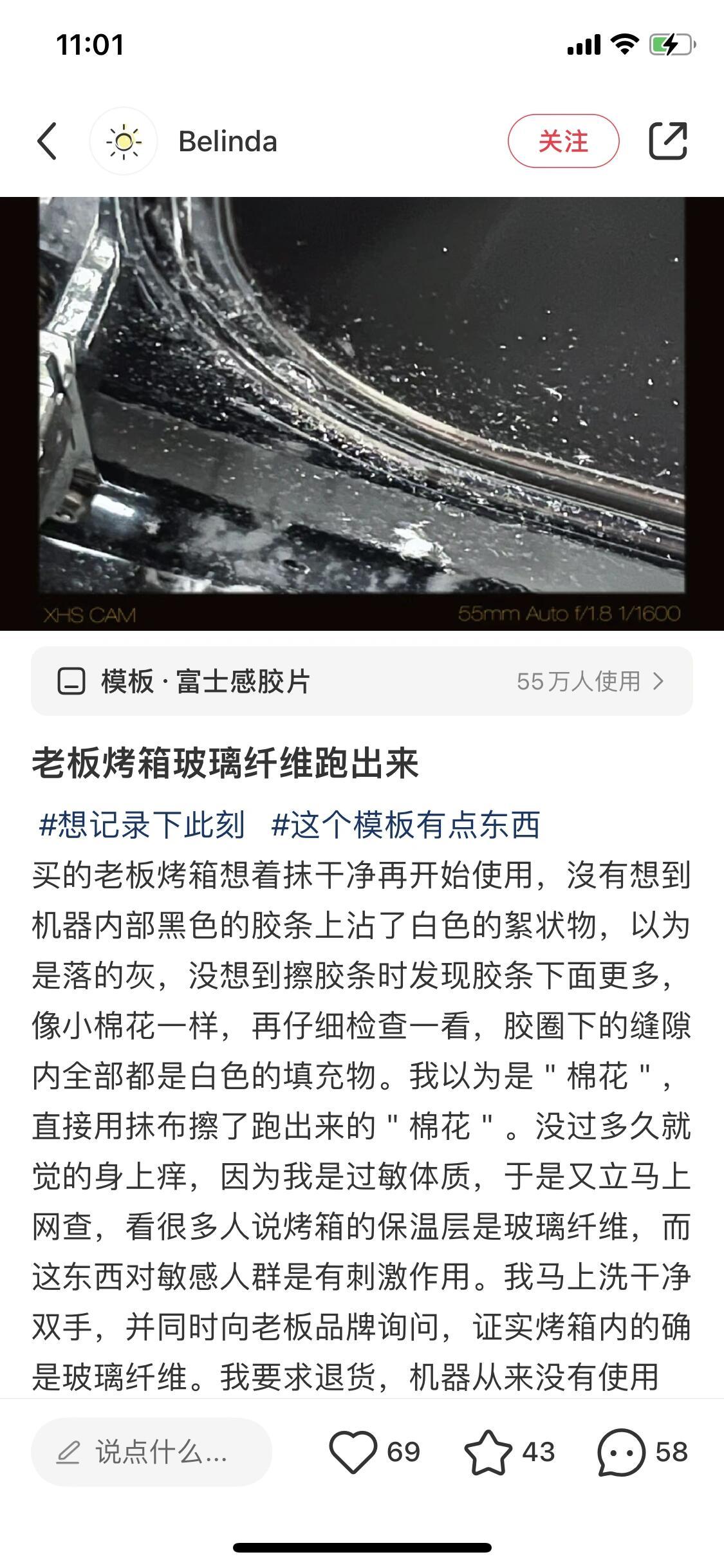
Task: Tap the 说点什么 comment field
Action: click(151, 1452)
